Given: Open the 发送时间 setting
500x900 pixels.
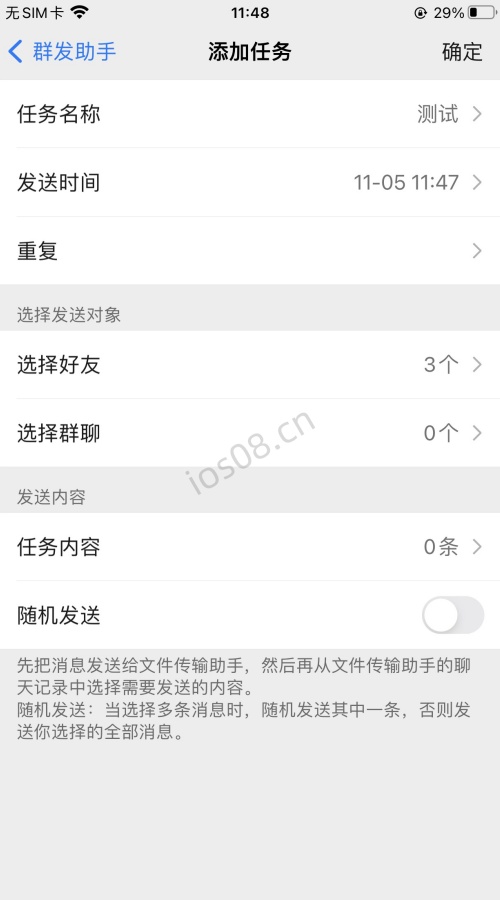Looking at the screenshot, I should tap(250, 183).
